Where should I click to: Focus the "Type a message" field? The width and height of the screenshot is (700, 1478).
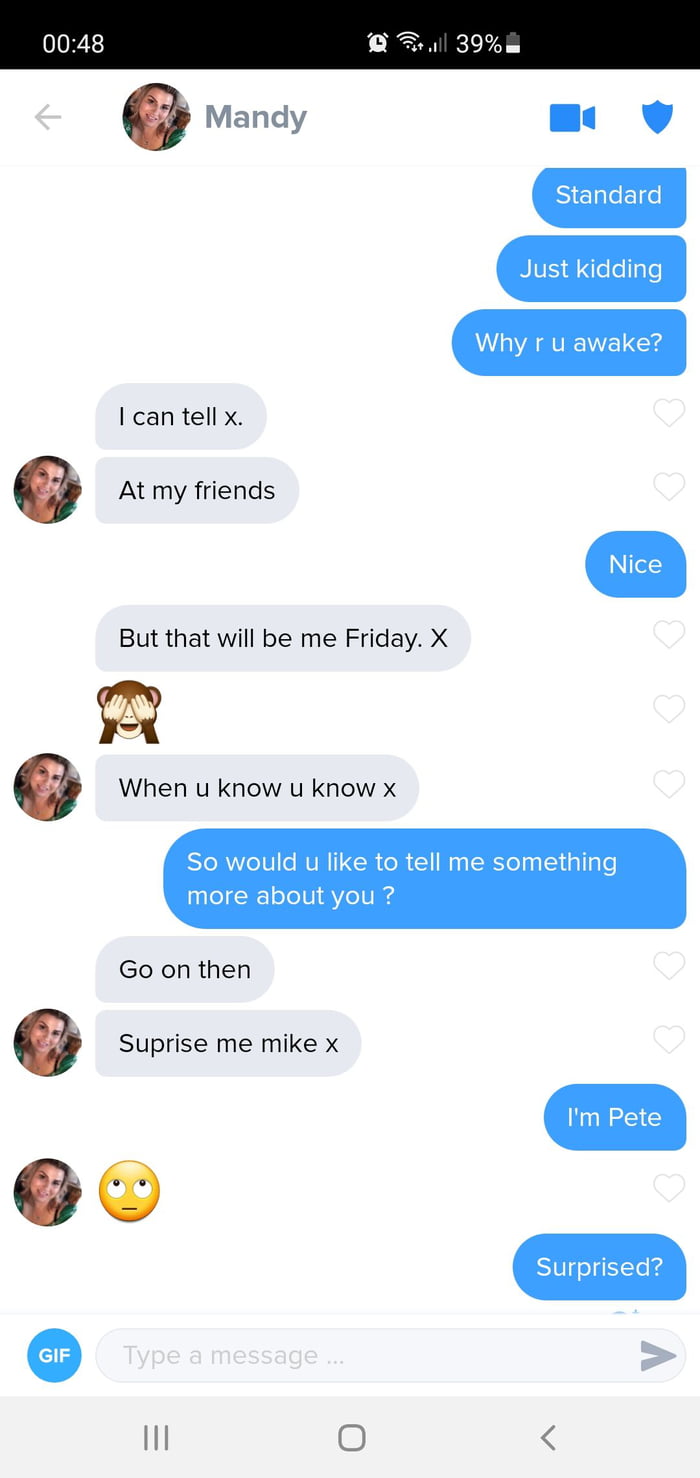pyautogui.click(x=370, y=1356)
